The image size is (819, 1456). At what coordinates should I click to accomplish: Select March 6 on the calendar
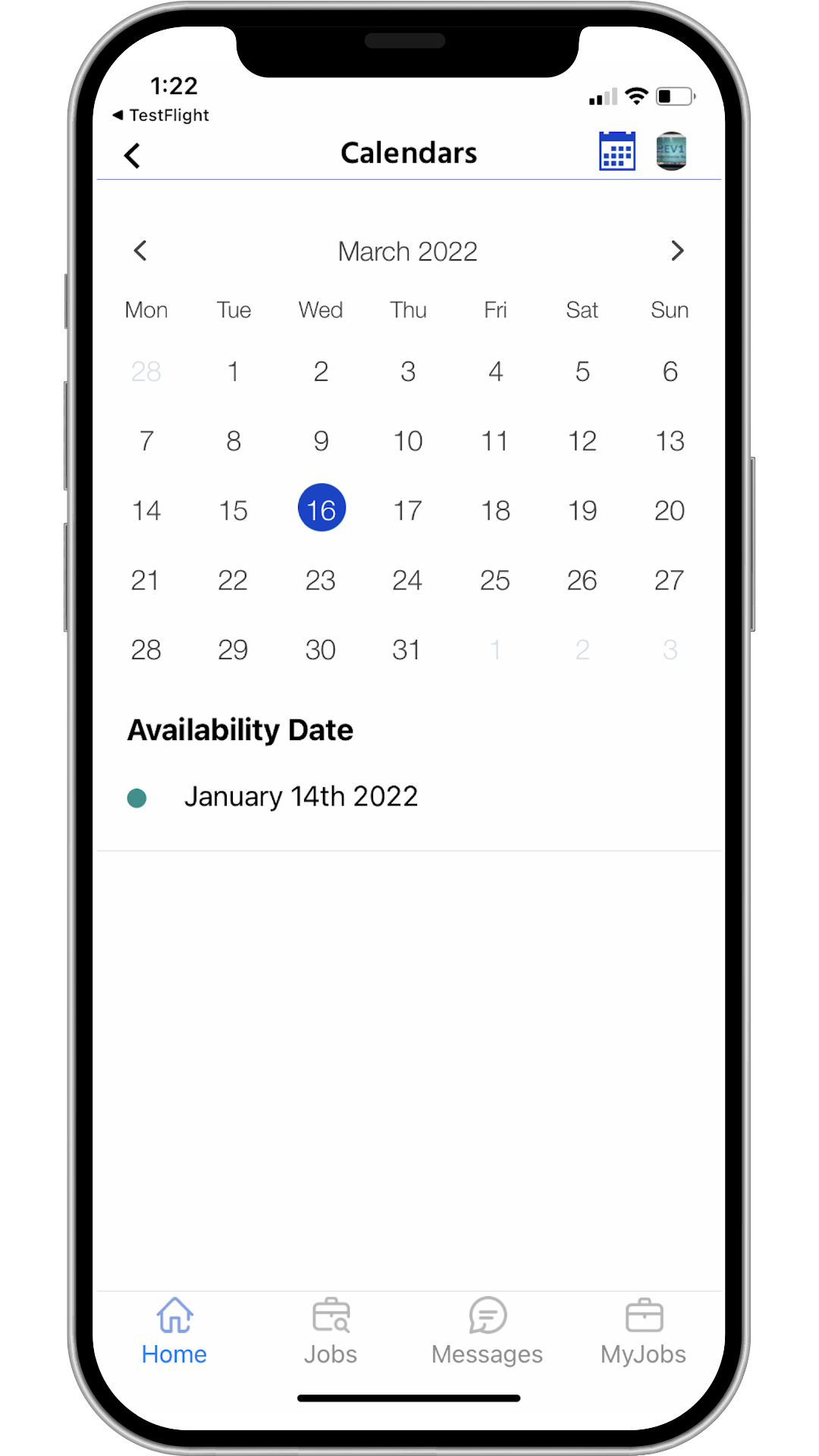click(x=670, y=372)
